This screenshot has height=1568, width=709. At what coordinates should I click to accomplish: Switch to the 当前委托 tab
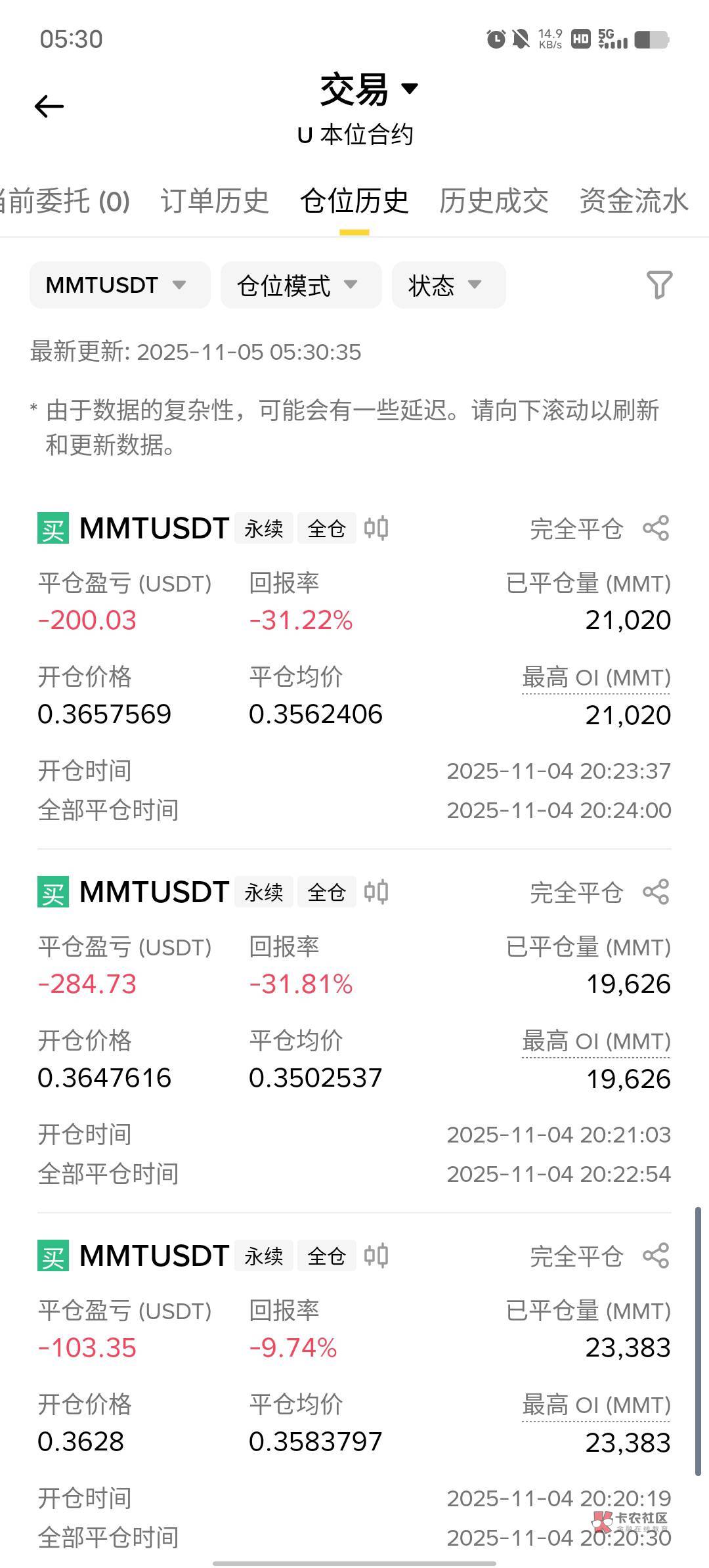coord(64,201)
